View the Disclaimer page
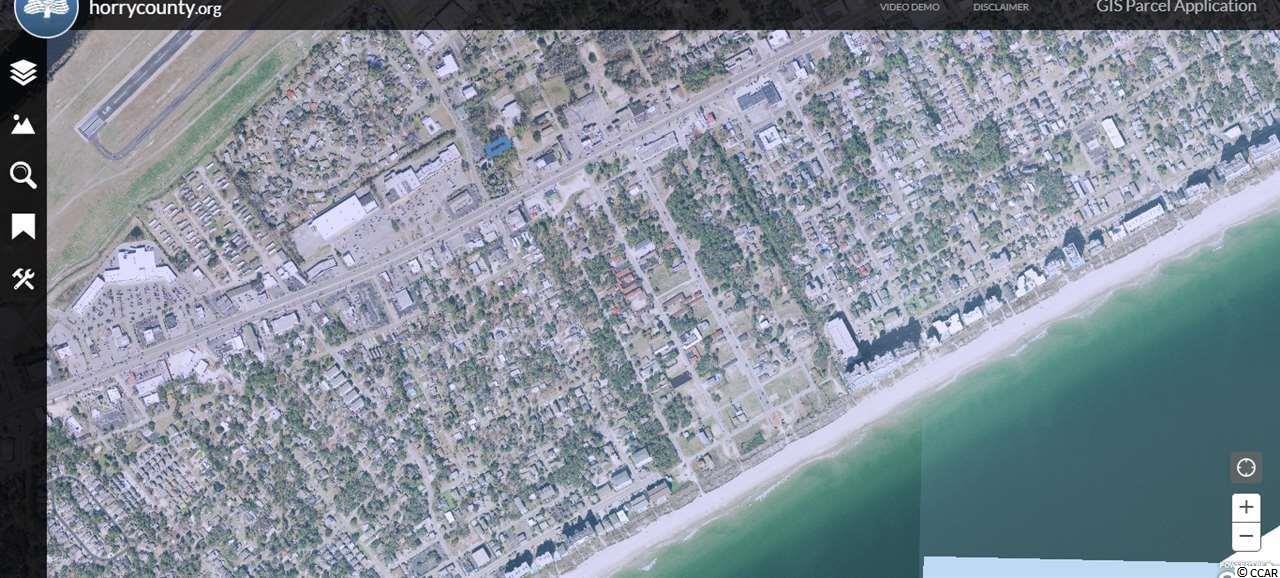 1000,7
